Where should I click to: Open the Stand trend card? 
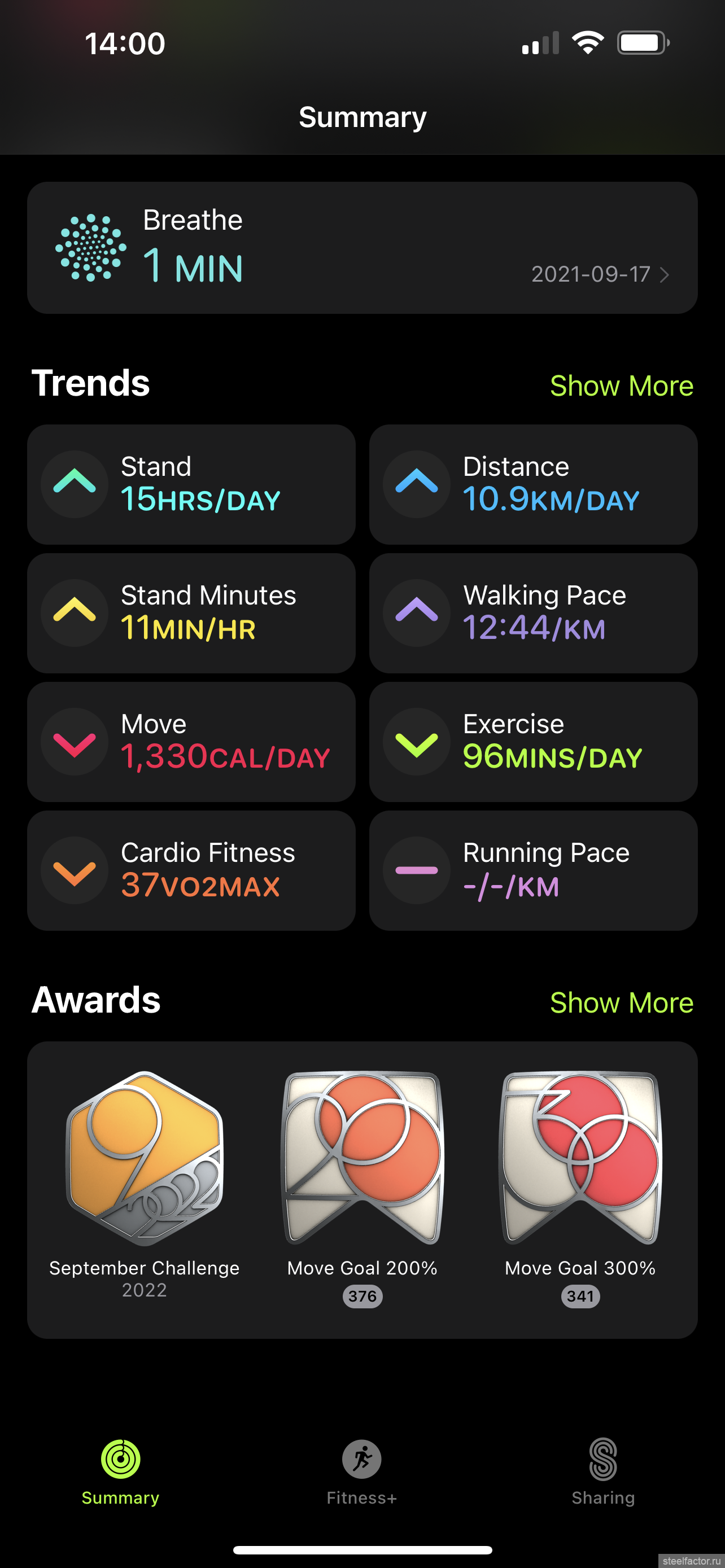pos(191,484)
